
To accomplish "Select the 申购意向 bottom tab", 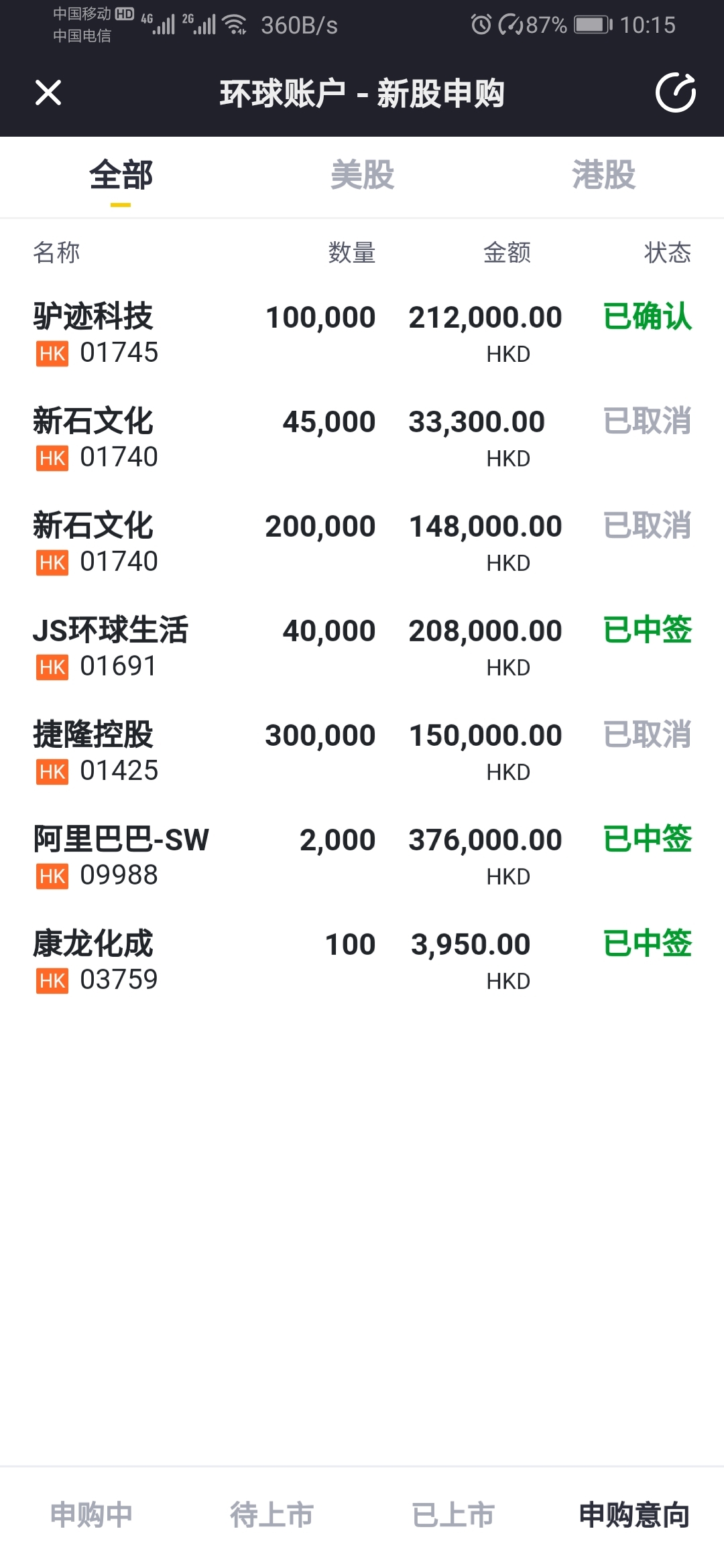I will point(634,1514).
